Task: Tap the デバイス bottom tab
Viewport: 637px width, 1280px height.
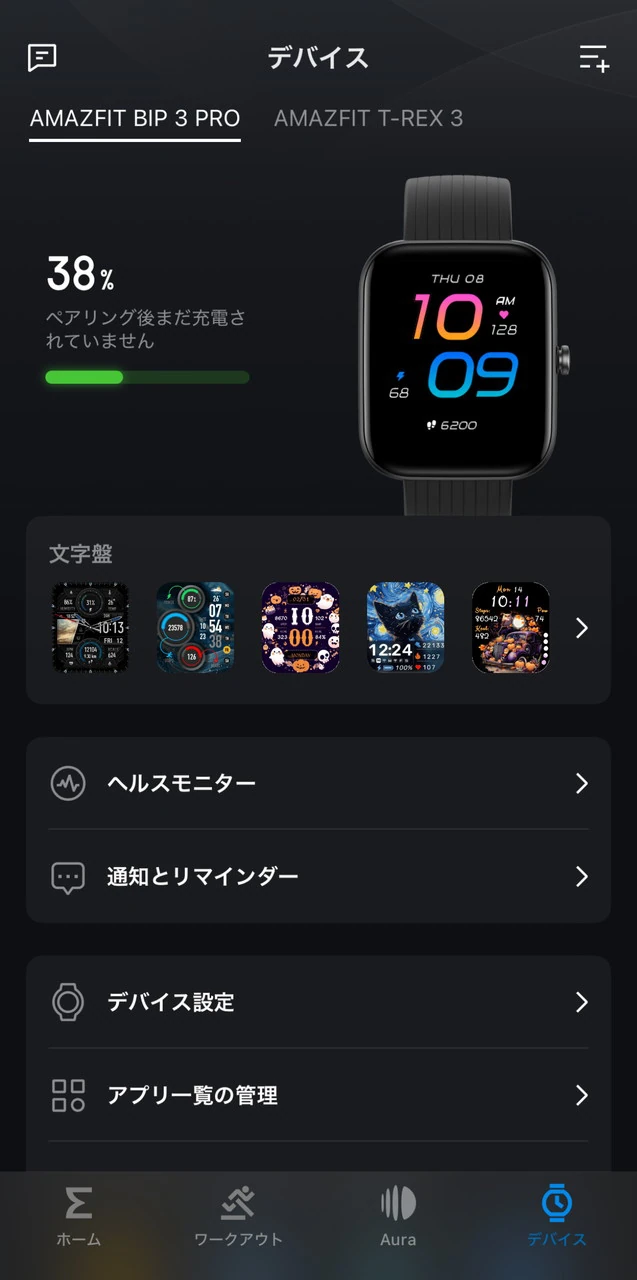Action: pos(556,1217)
